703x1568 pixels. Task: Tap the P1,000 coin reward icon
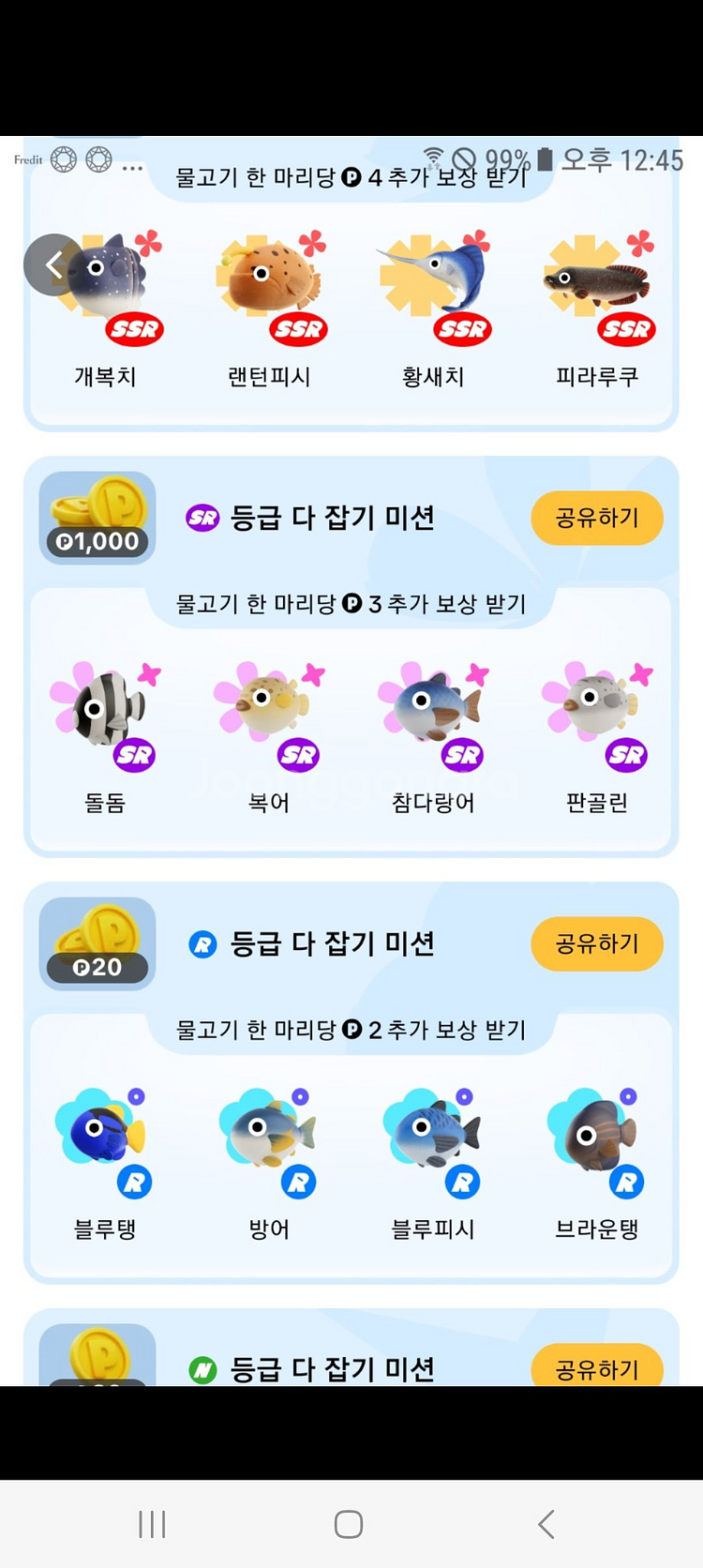97,517
